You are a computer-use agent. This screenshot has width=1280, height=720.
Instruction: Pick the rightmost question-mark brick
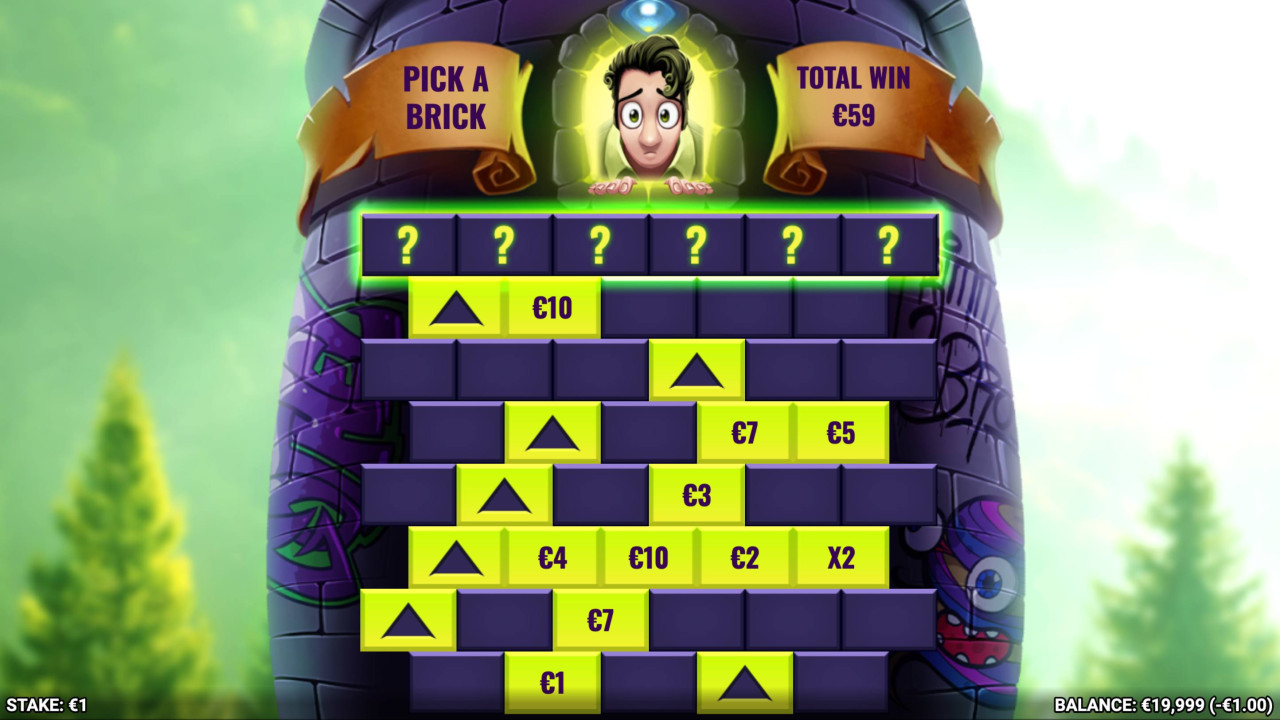[x=888, y=245]
